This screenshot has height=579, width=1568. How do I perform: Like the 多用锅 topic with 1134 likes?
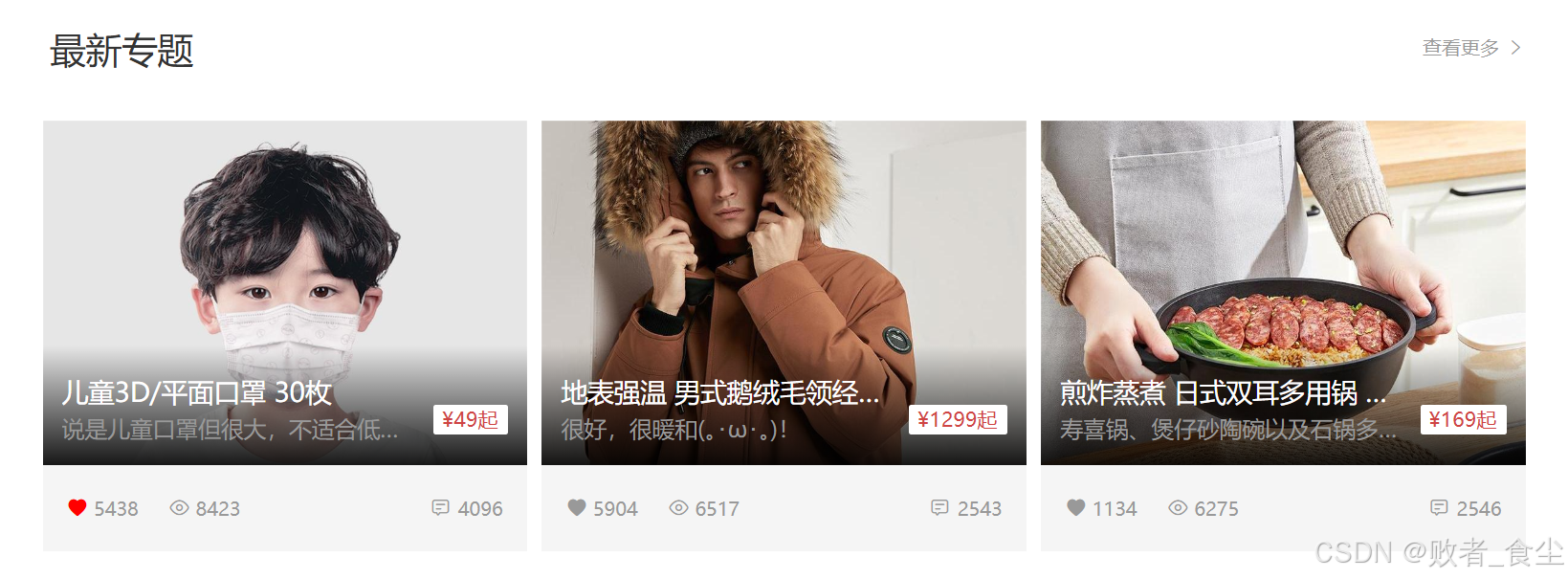1076,508
